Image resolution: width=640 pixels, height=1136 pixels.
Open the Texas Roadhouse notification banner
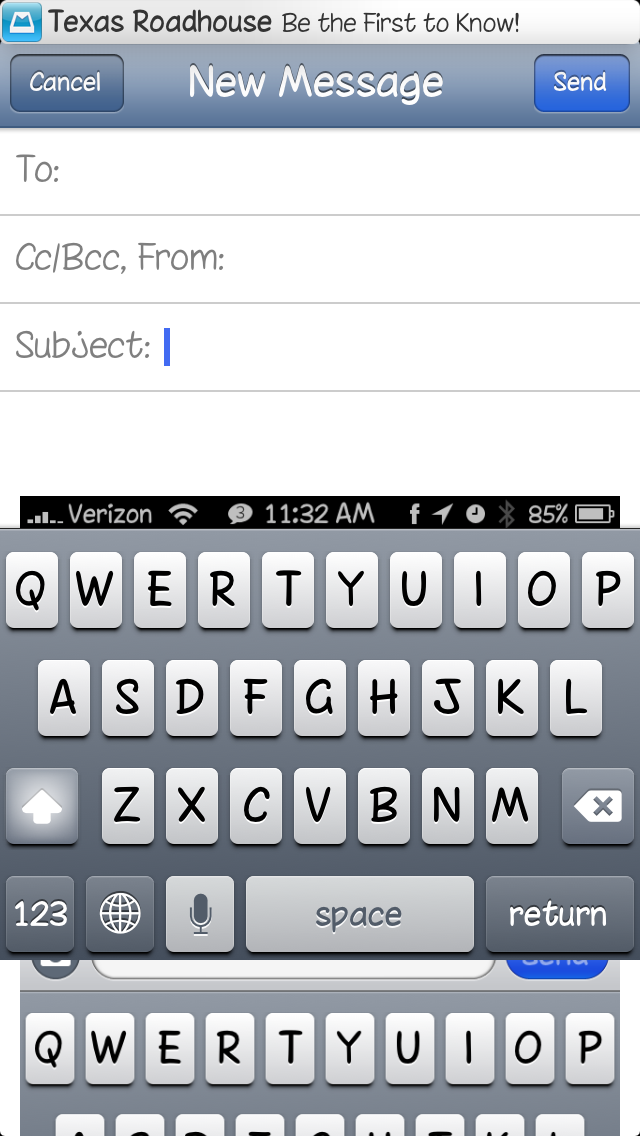pyautogui.click(x=320, y=22)
